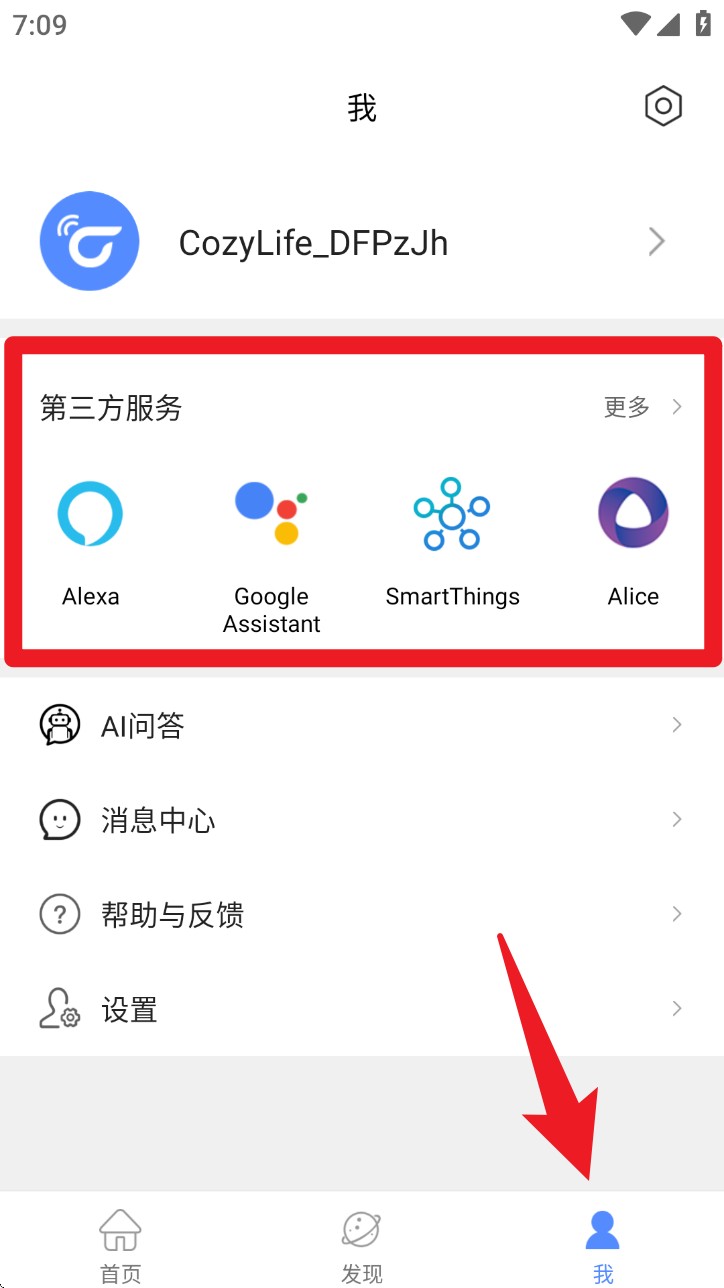Open the 设置 settings row

pos(360,1009)
